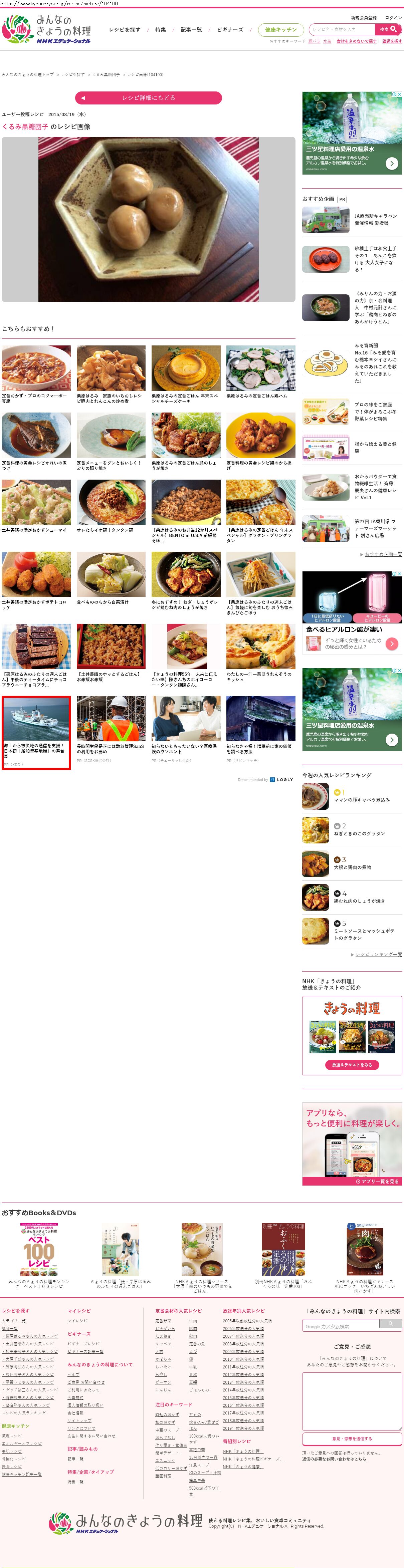Tap the ご意見・感想 text area
The height and width of the screenshot is (1568, 404).
tap(352, 1399)
